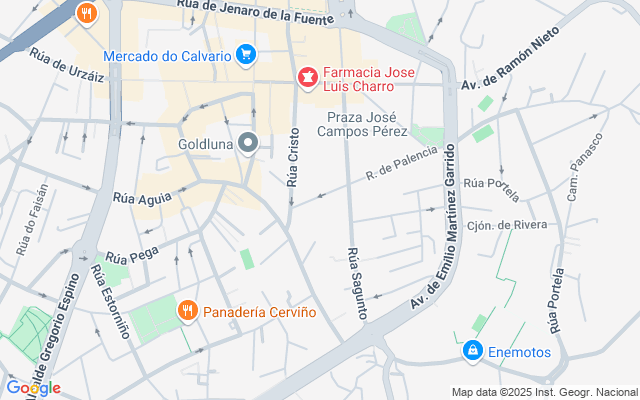Select the Enemotos shop marker

(x=473, y=352)
